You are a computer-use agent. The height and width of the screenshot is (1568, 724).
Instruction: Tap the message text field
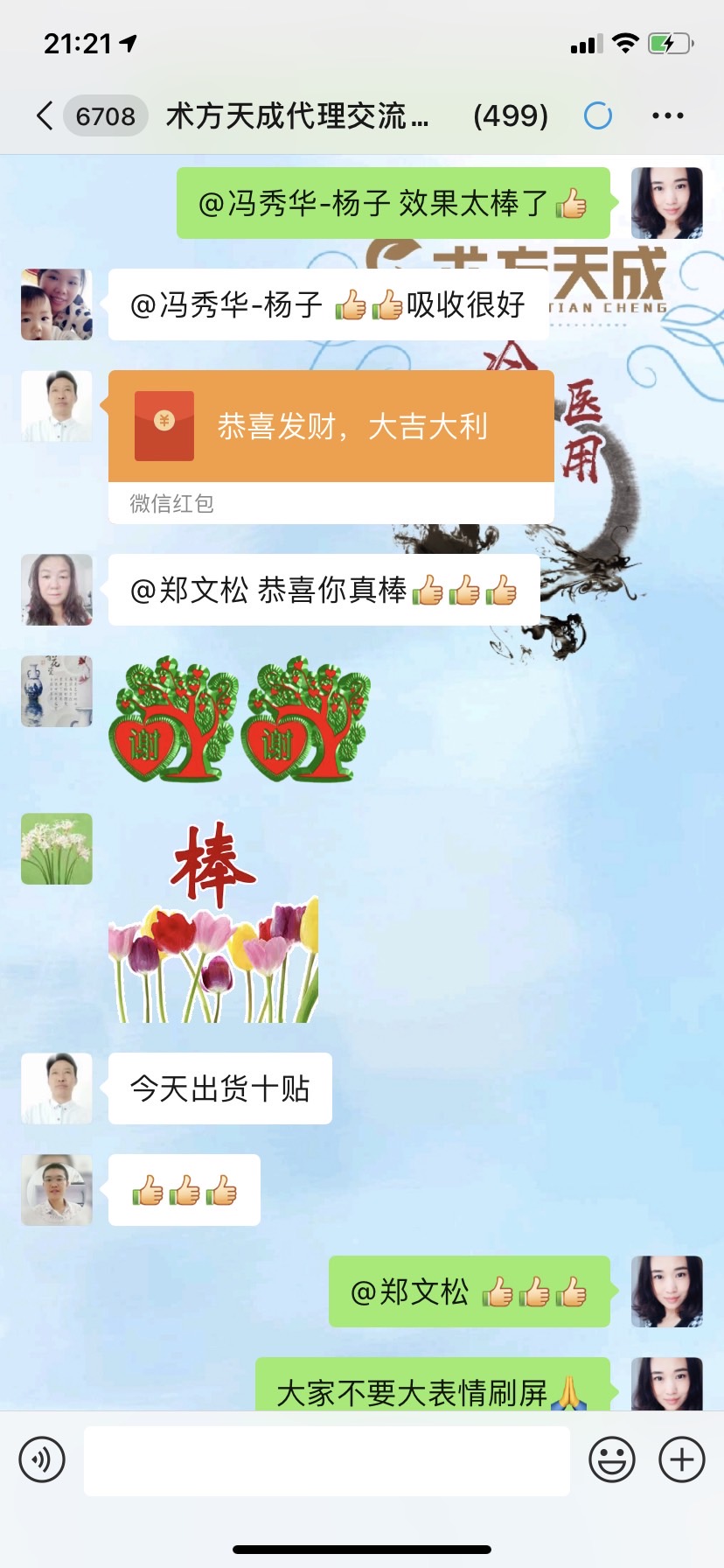pyautogui.click(x=327, y=1459)
